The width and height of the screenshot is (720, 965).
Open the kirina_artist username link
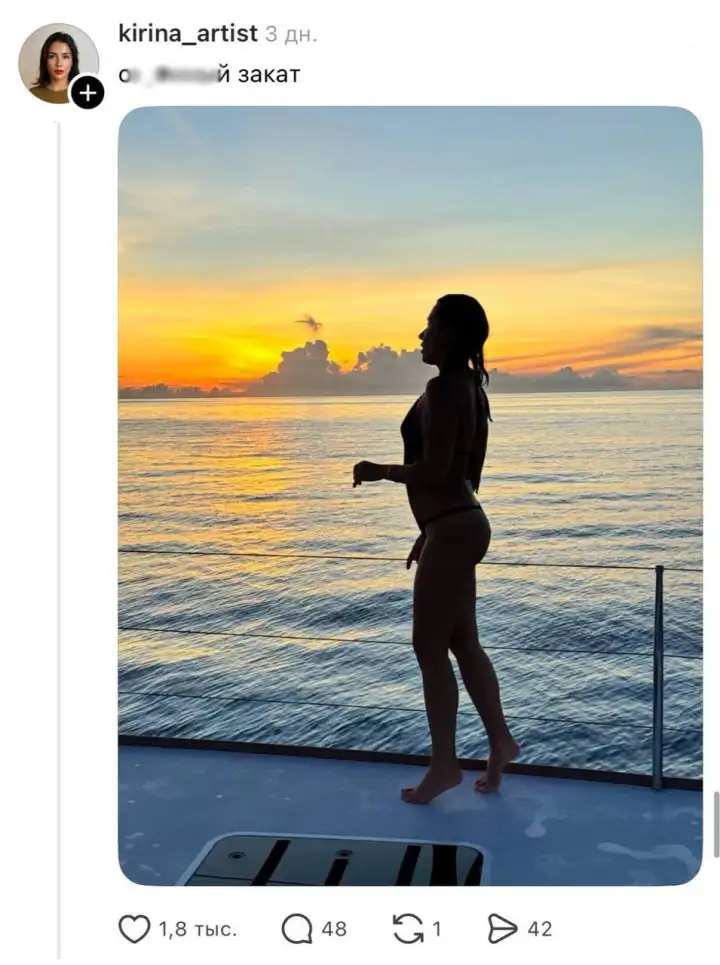point(187,33)
